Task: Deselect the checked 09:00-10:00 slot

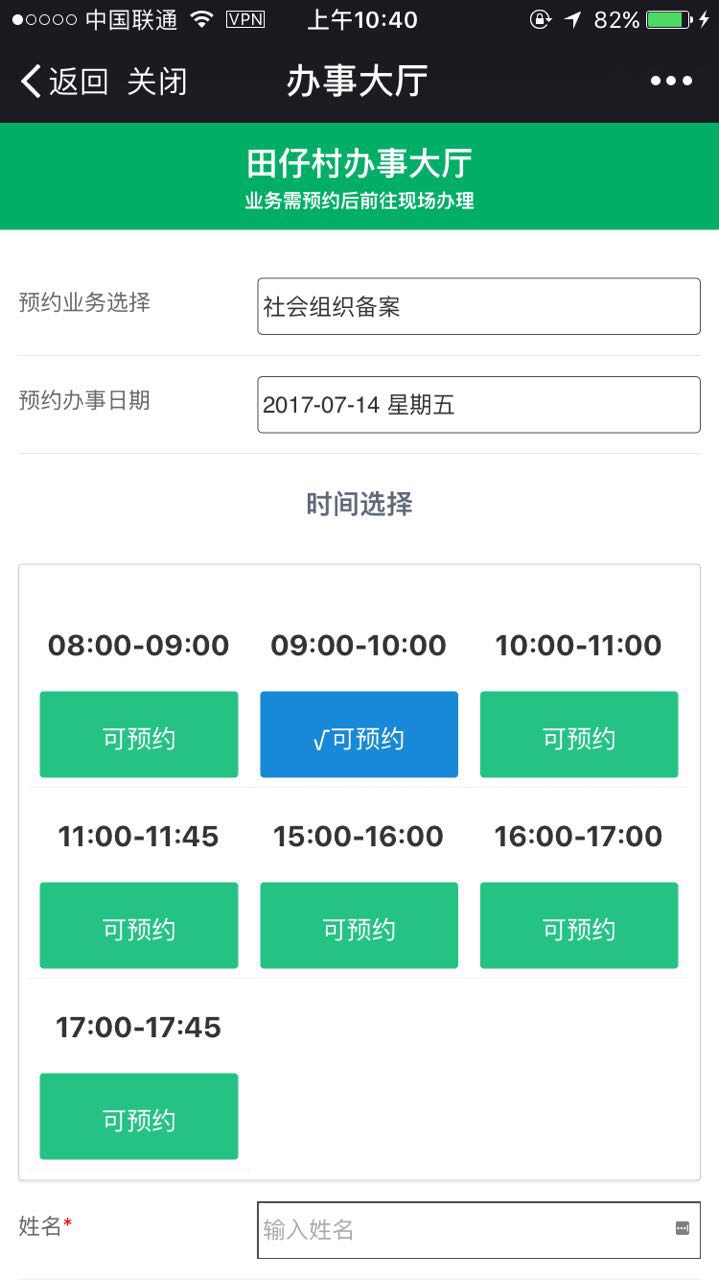Action: coord(359,734)
